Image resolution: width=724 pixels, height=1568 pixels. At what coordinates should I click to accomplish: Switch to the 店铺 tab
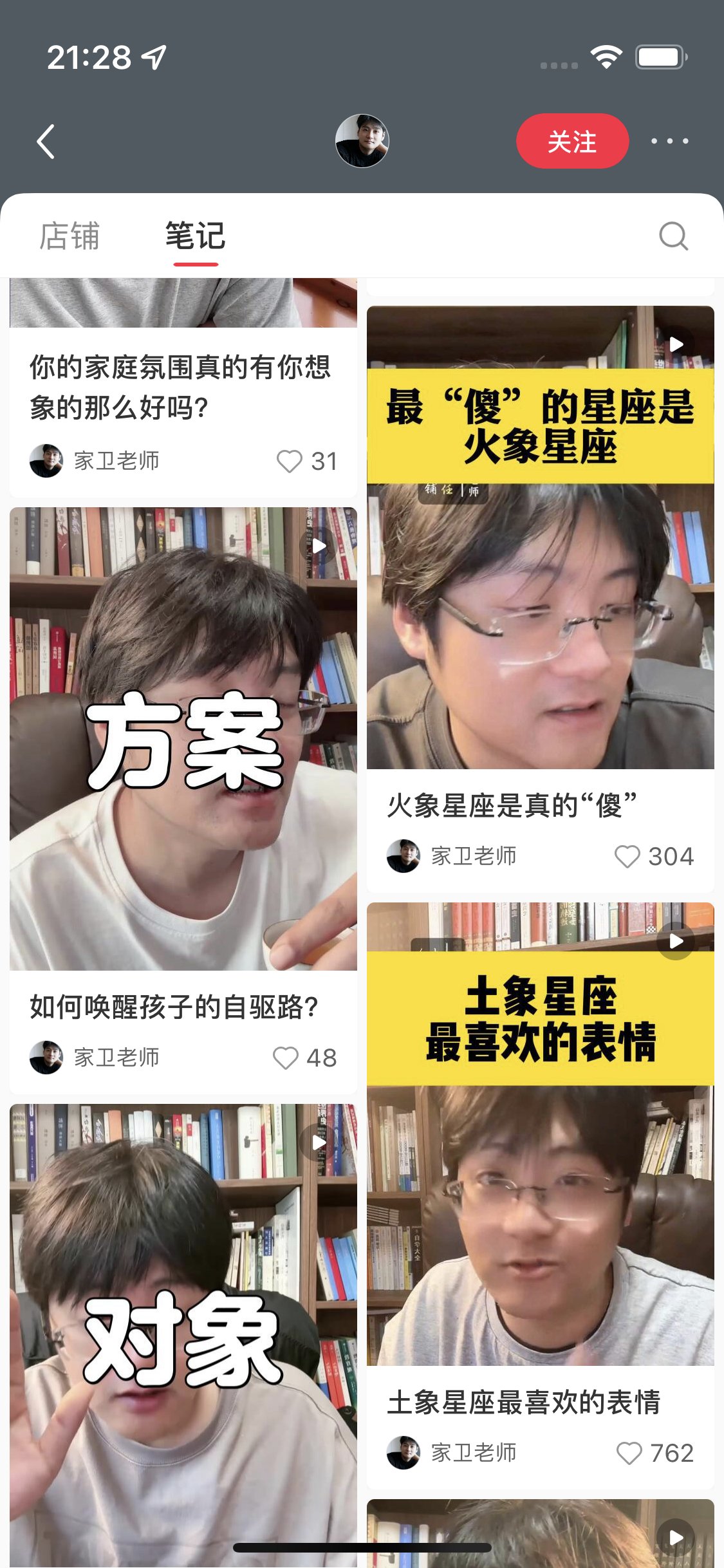coord(70,236)
